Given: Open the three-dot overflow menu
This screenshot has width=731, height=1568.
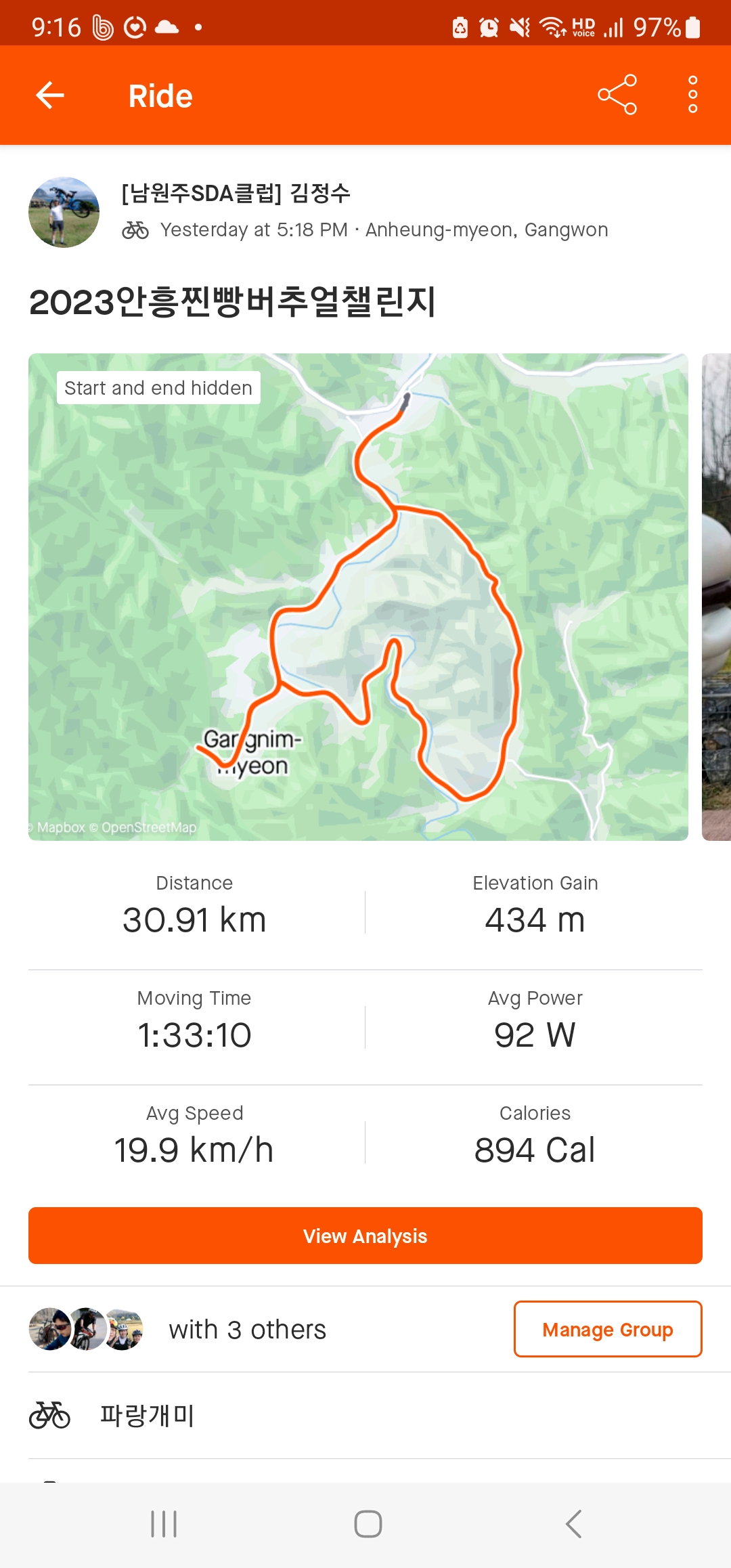Looking at the screenshot, I should click(x=692, y=95).
